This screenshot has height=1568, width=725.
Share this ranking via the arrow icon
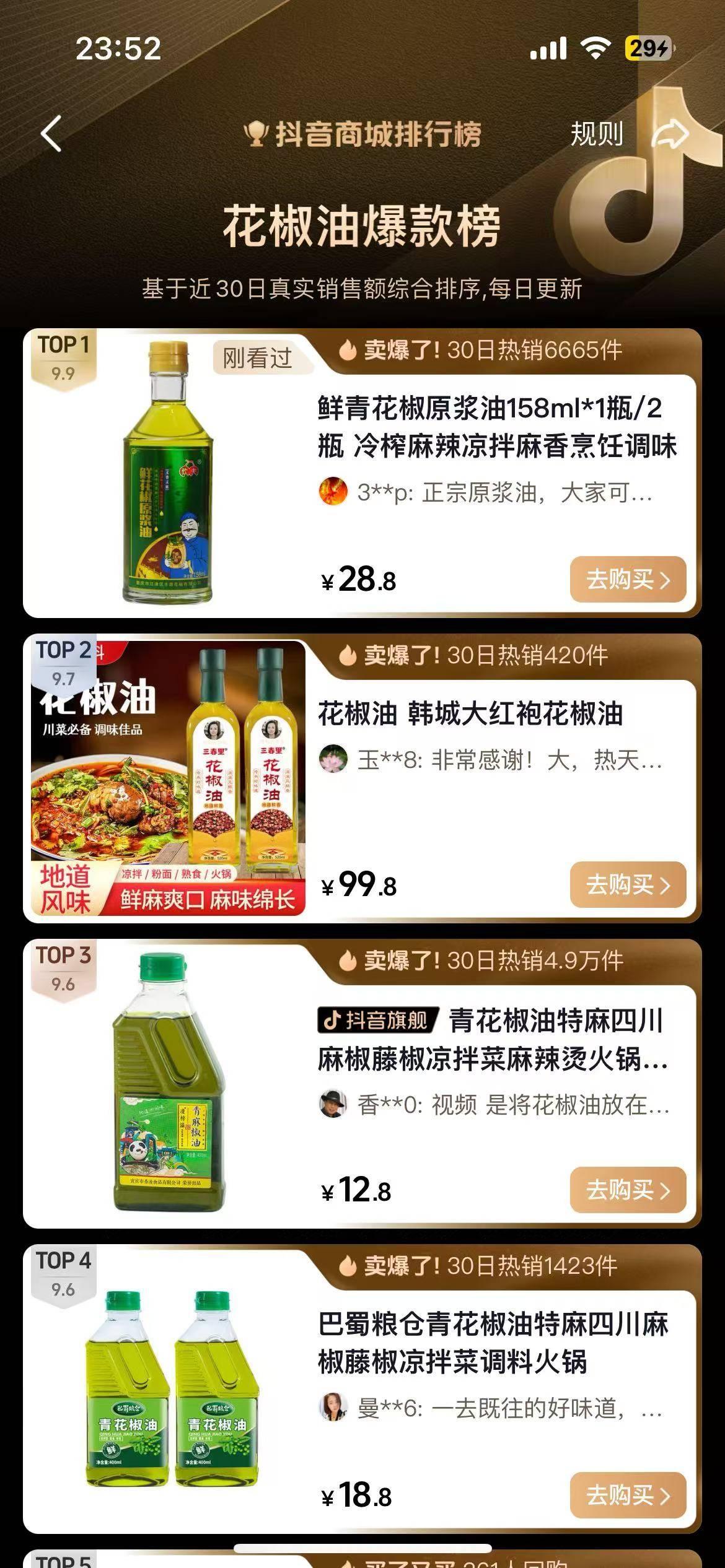(x=672, y=134)
